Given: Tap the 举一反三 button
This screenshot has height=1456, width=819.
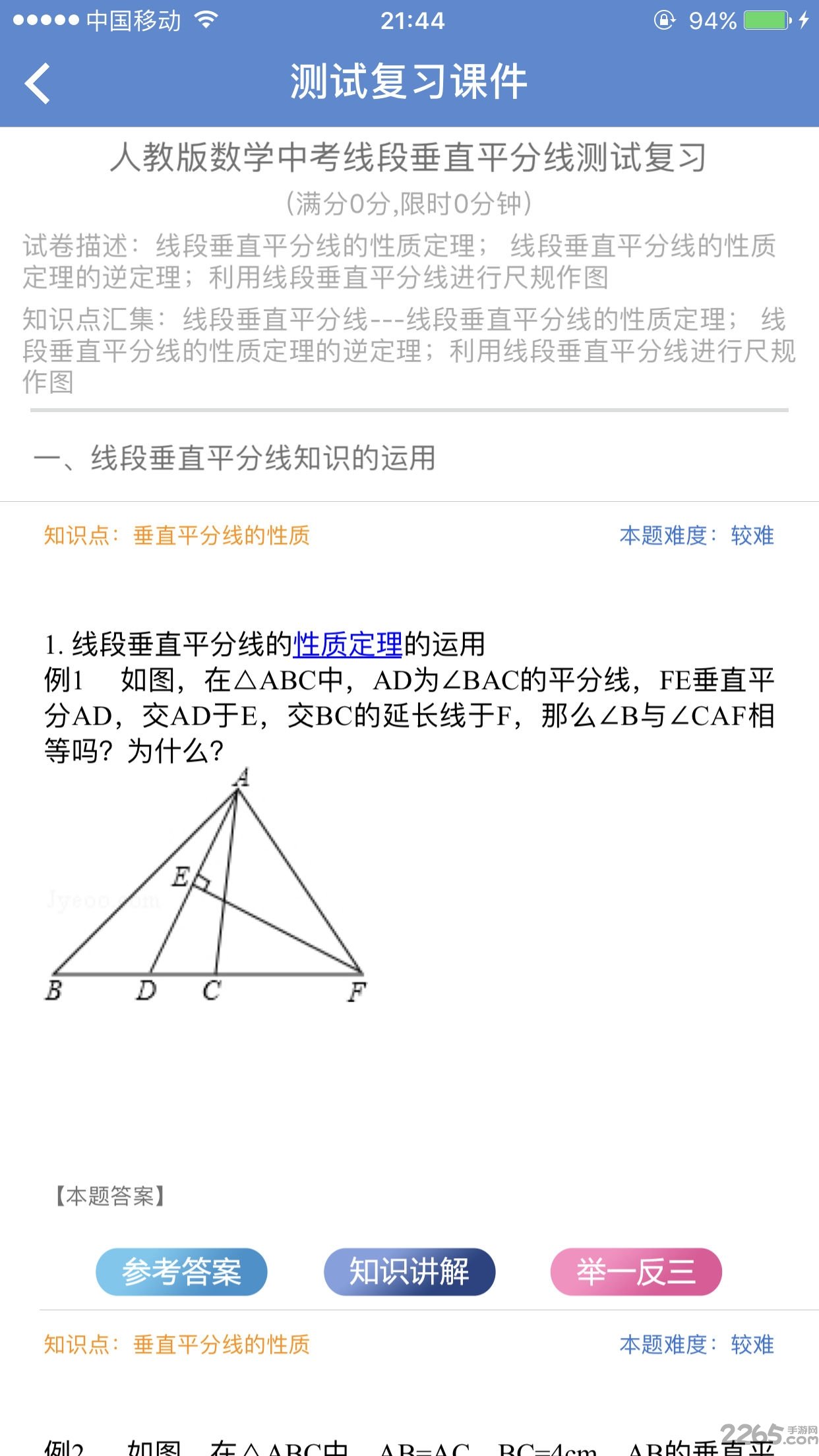Looking at the screenshot, I should 636,1271.
